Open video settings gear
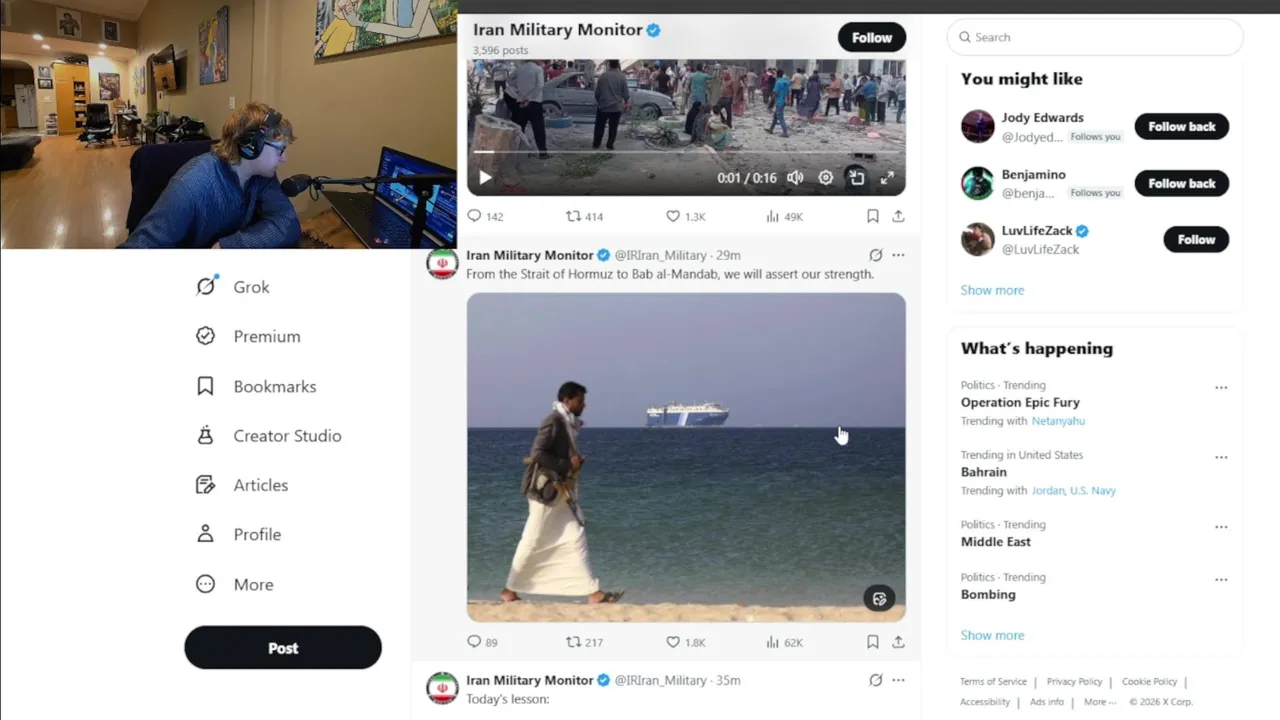This screenshot has height=720, width=1280. pos(825,178)
